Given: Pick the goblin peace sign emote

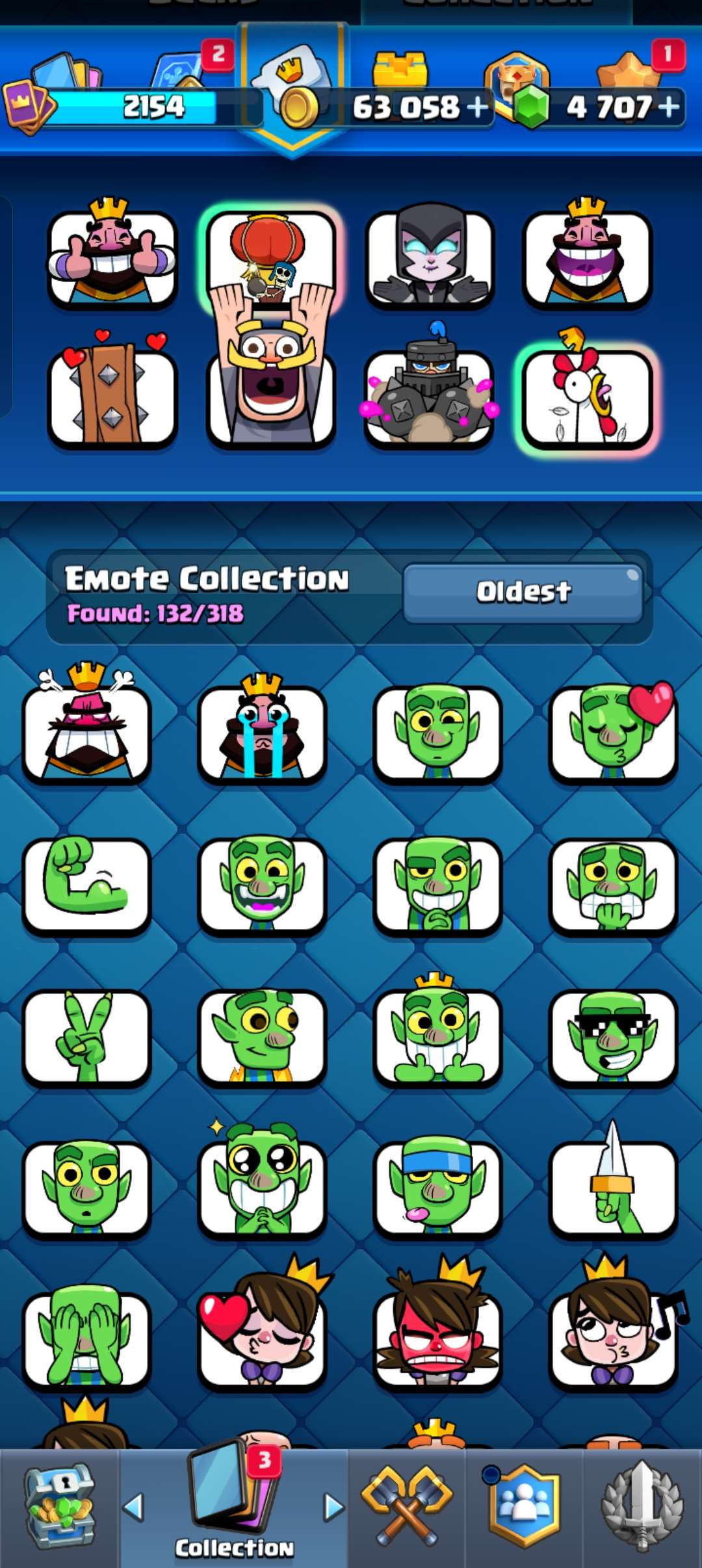Looking at the screenshot, I should pos(86,1037).
